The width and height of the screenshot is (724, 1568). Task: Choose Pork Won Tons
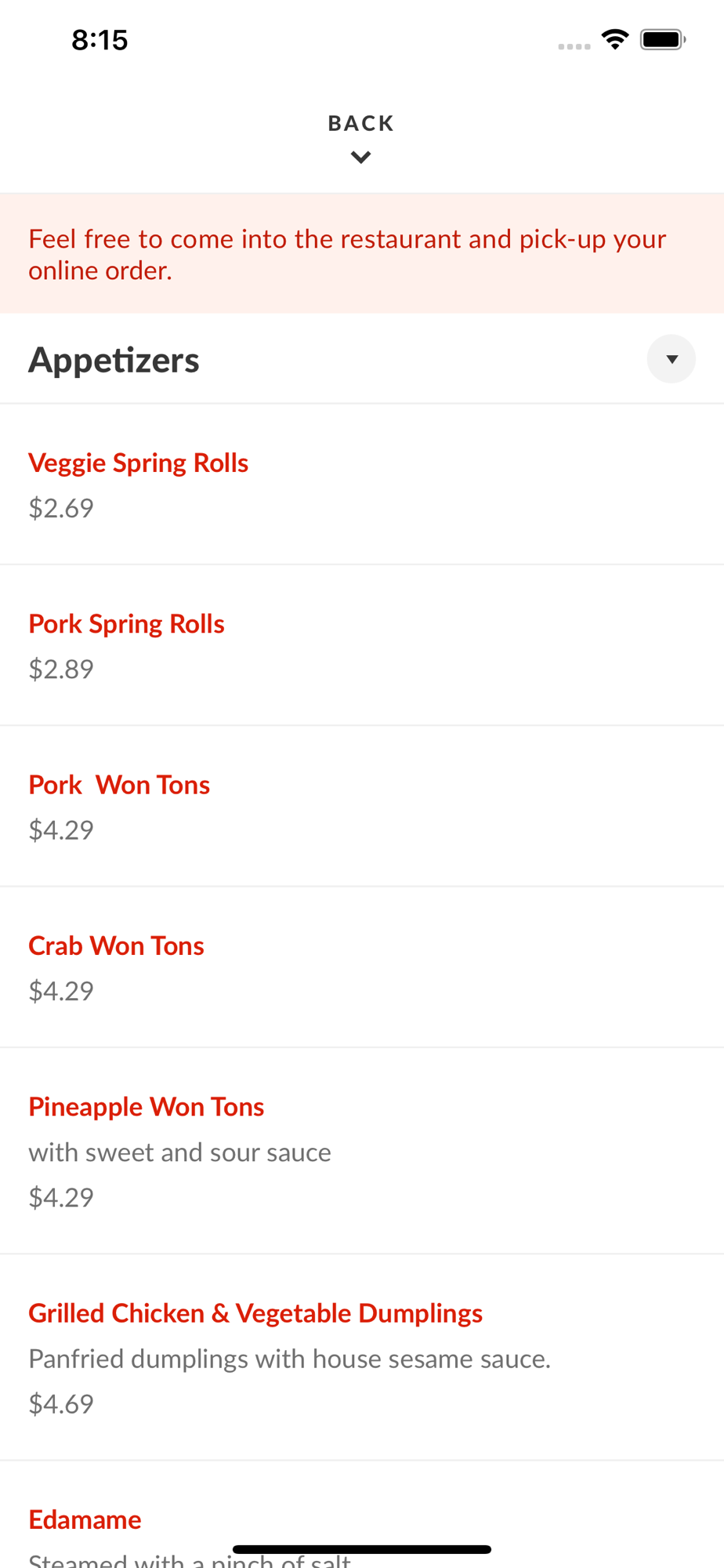362,806
